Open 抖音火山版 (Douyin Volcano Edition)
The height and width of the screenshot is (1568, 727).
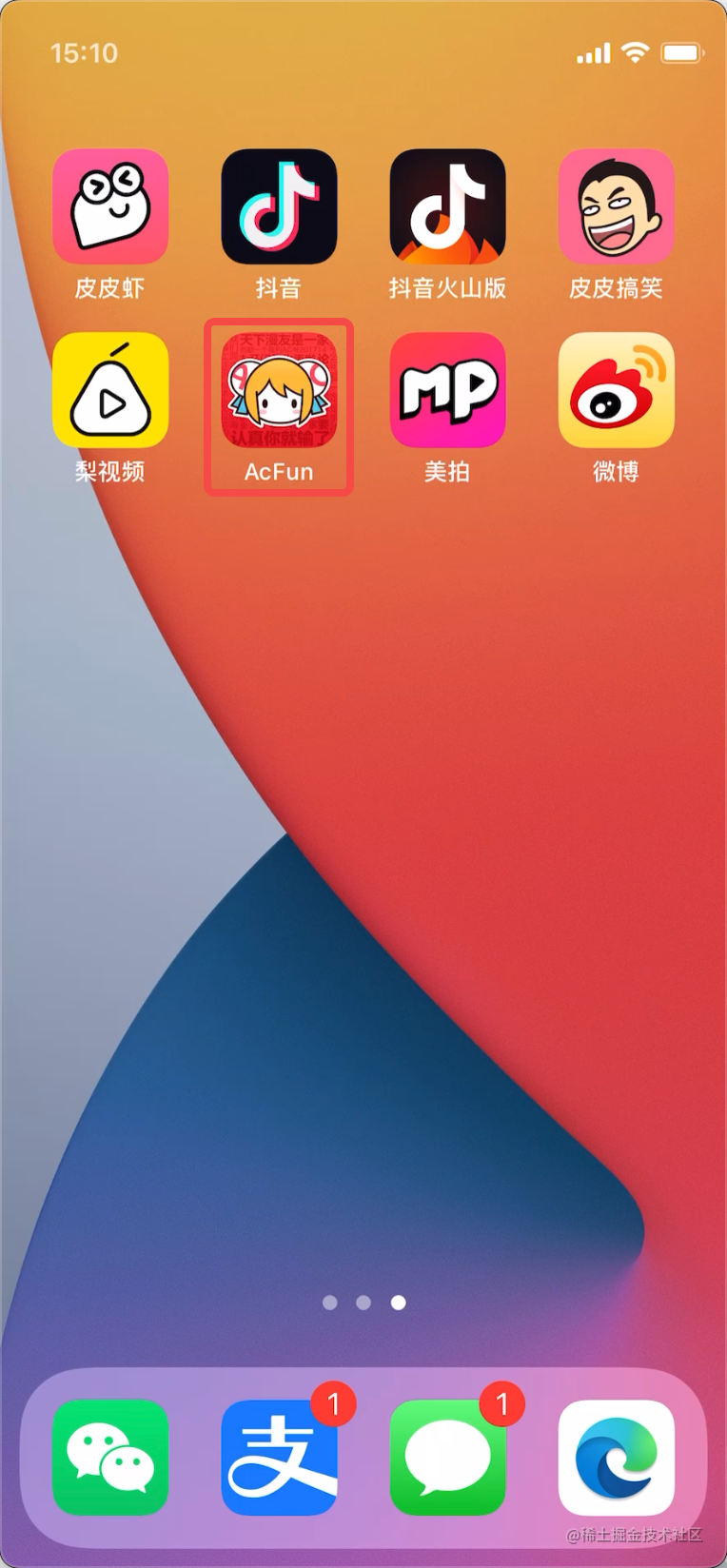tap(447, 206)
